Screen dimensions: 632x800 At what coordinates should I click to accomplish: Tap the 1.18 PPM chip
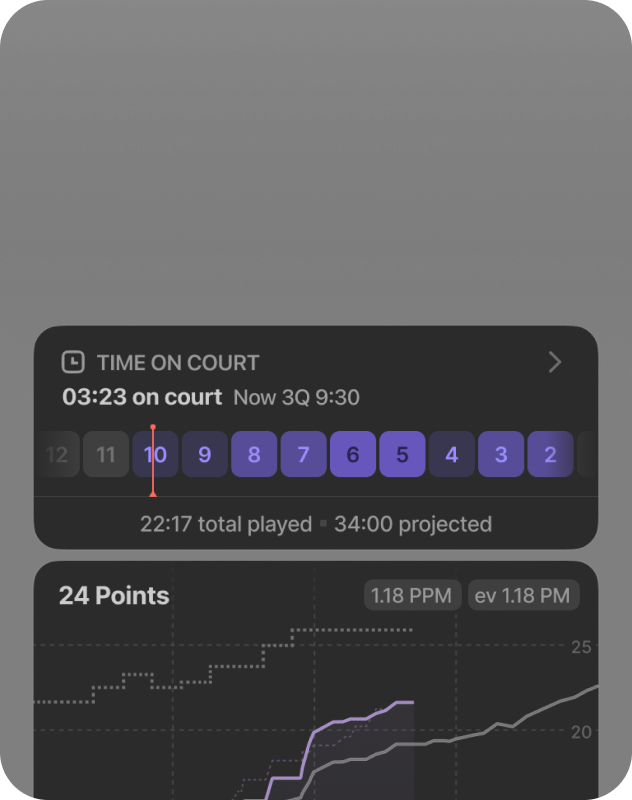[412, 596]
